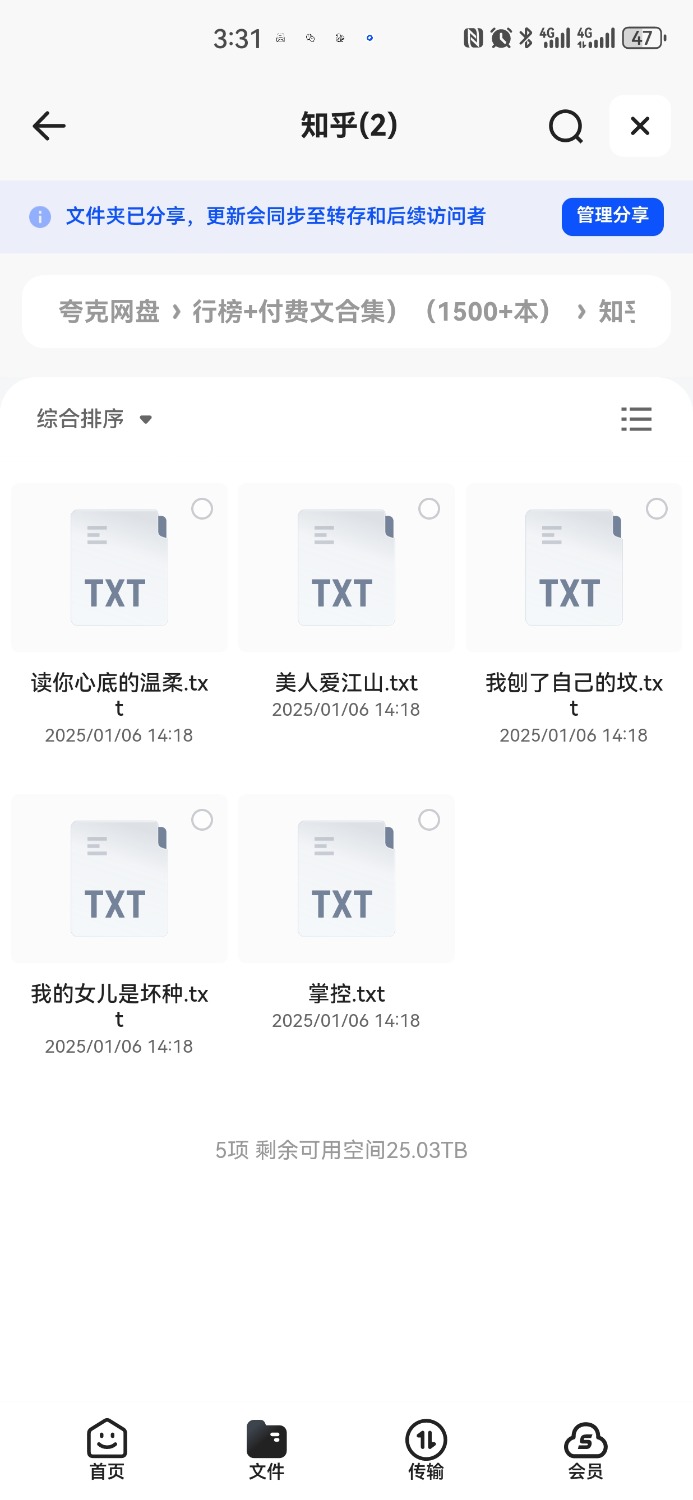Image resolution: width=693 pixels, height=1500 pixels.
Task: Open the file 美人爱江山.txt
Action: 346,568
